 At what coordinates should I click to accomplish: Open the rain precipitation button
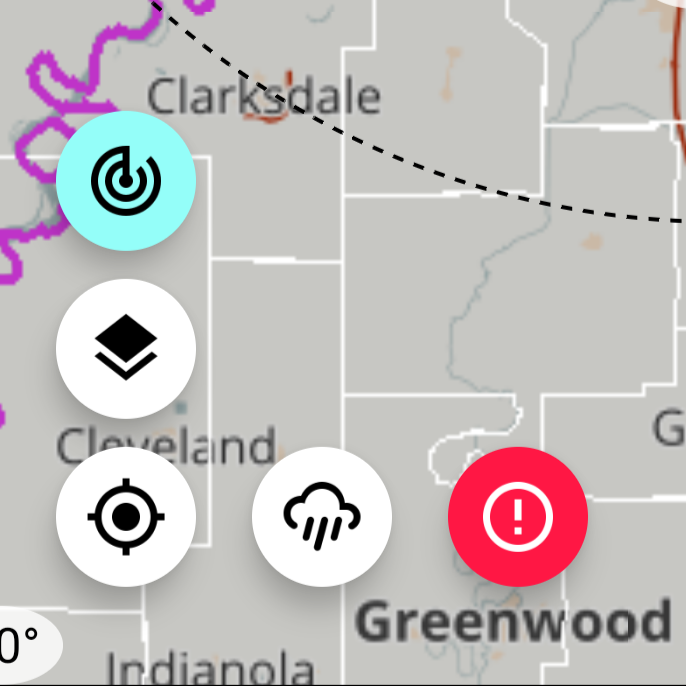tap(321, 516)
